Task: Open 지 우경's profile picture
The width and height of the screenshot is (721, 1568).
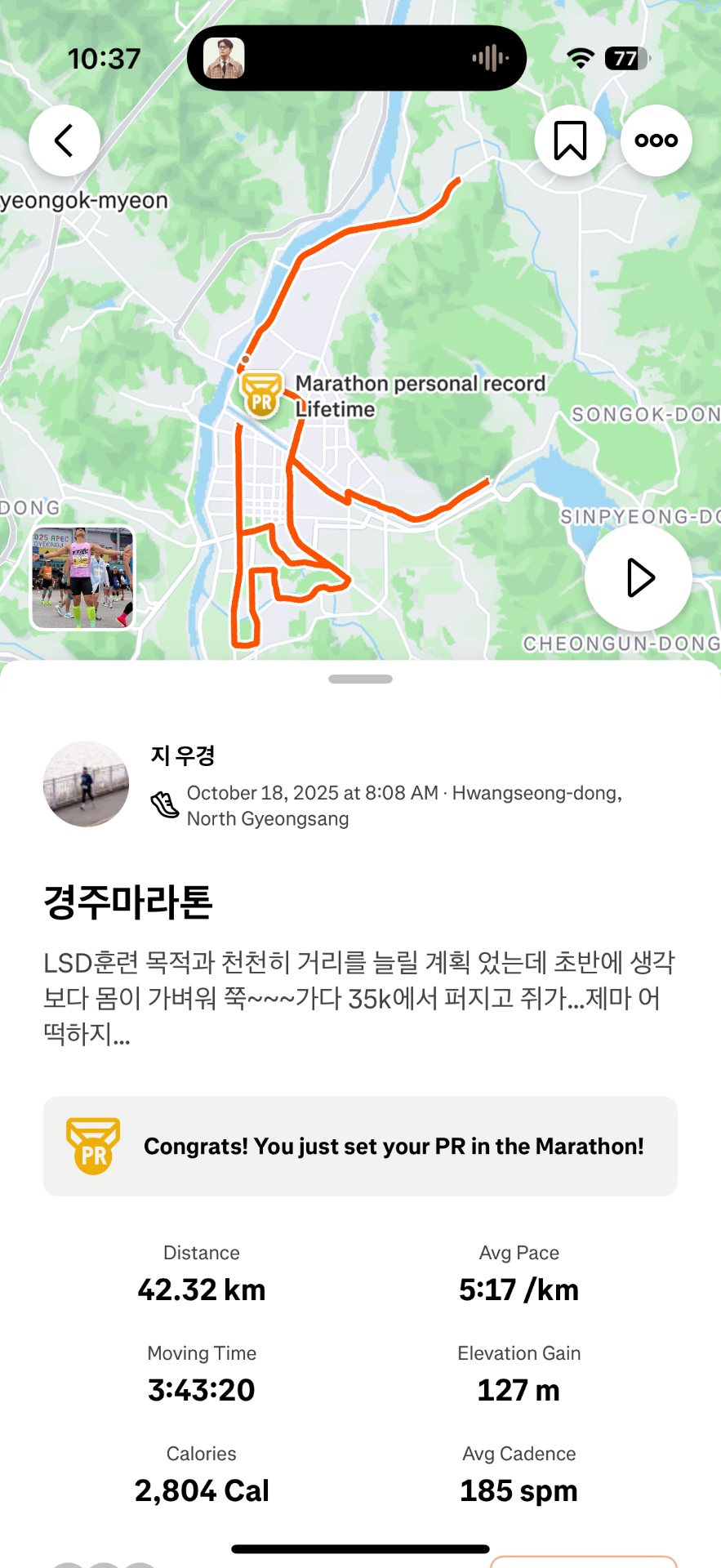Action: [86, 784]
